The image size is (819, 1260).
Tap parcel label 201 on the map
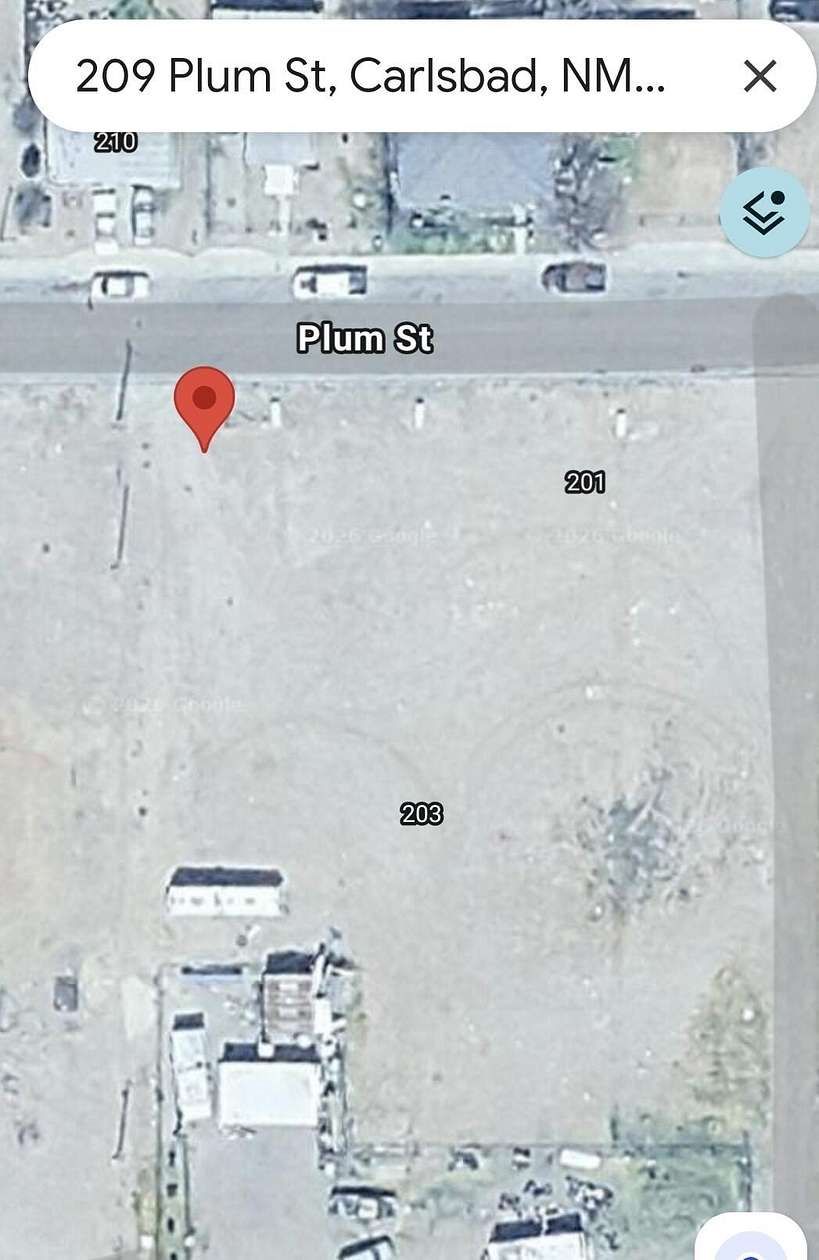pyautogui.click(x=585, y=483)
